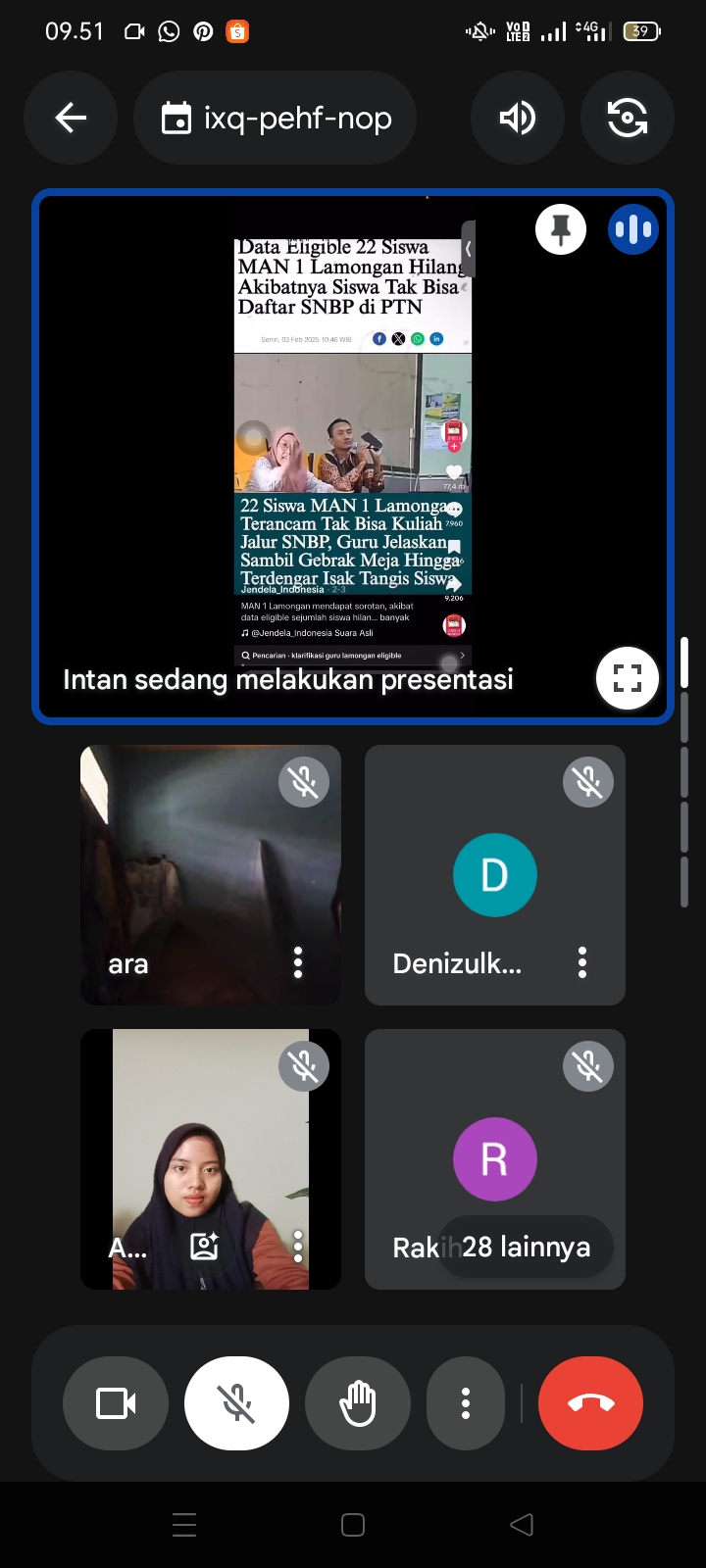The width and height of the screenshot is (706, 1568).
Task: Go back from the meeting screen
Action: pyautogui.click(x=71, y=119)
